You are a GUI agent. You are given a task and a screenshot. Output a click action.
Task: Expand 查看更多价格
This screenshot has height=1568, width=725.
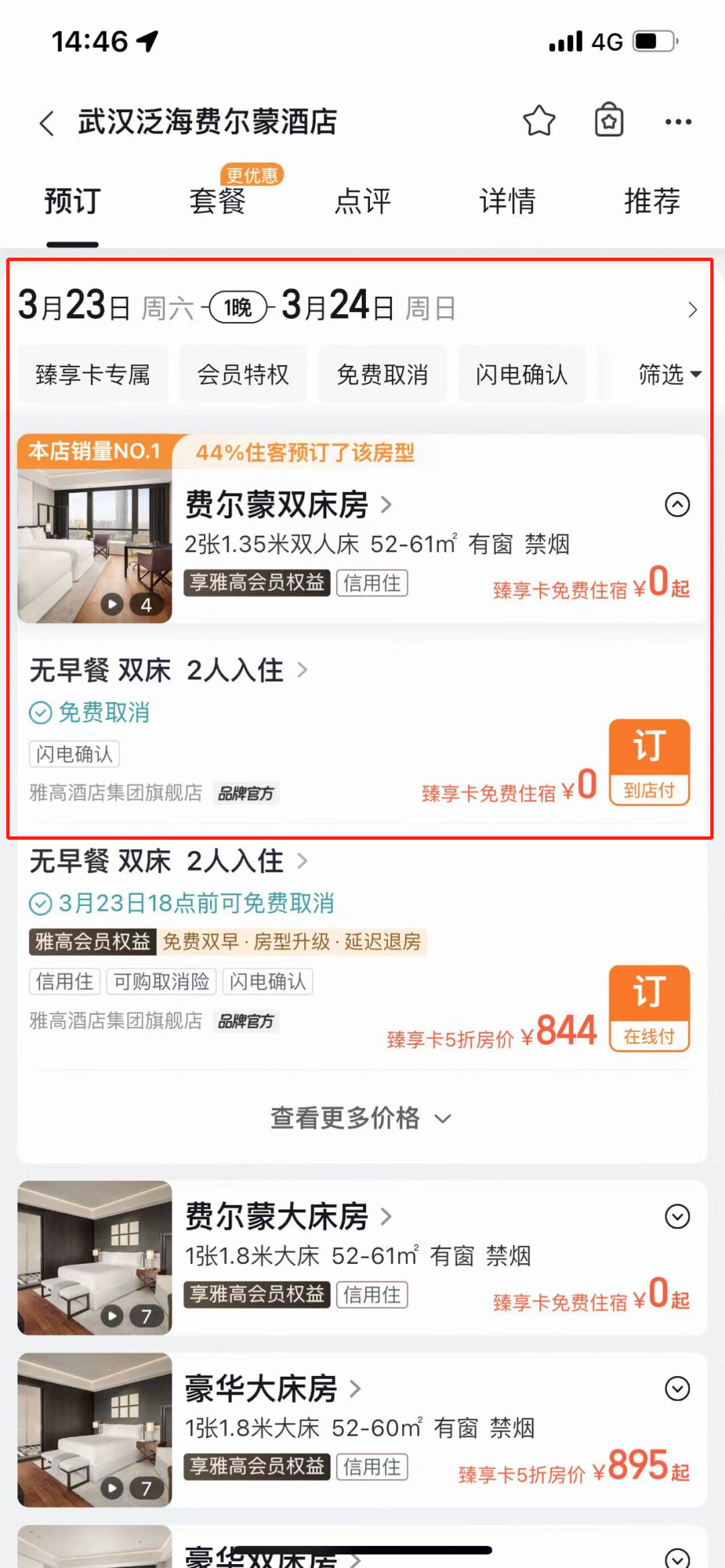361,1118
